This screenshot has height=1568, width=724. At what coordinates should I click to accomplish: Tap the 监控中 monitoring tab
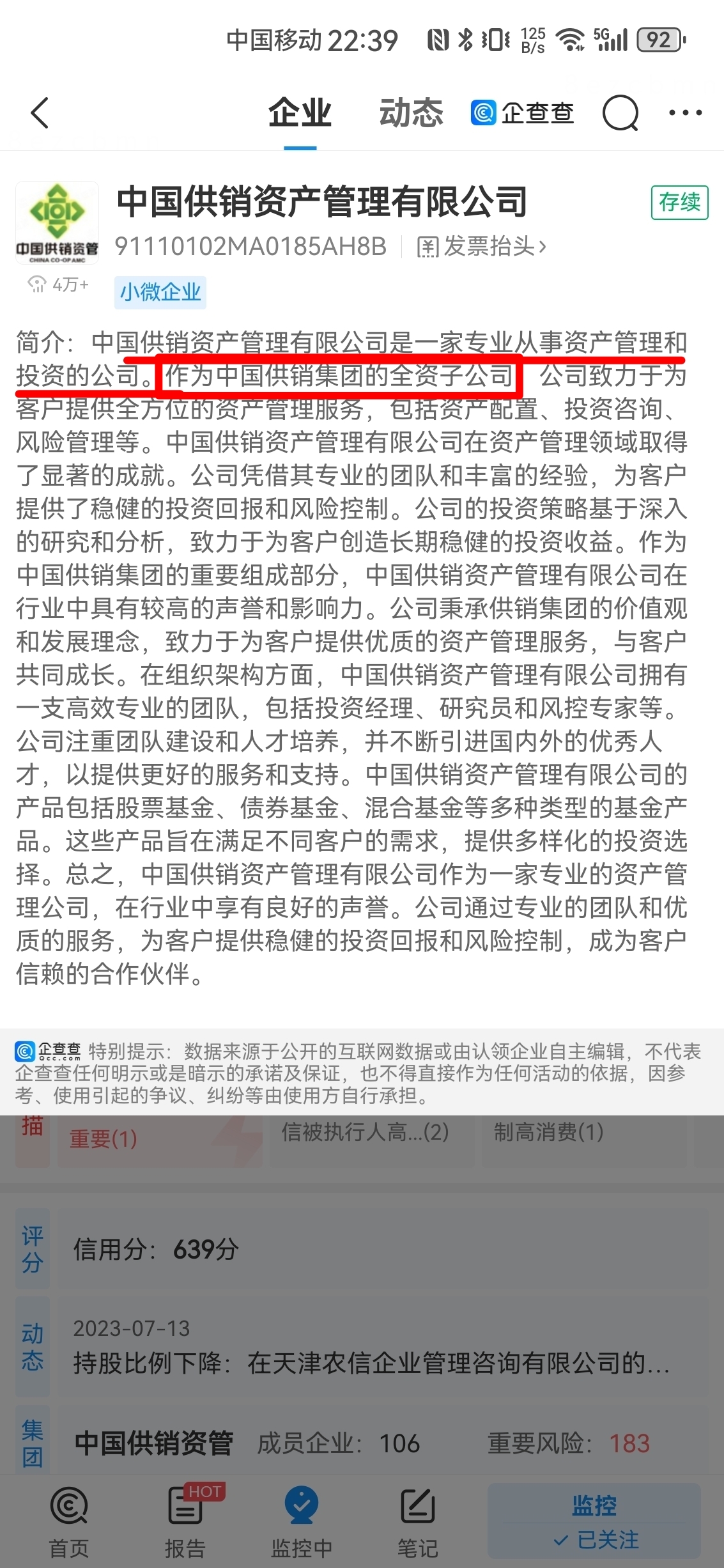click(301, 1521)
